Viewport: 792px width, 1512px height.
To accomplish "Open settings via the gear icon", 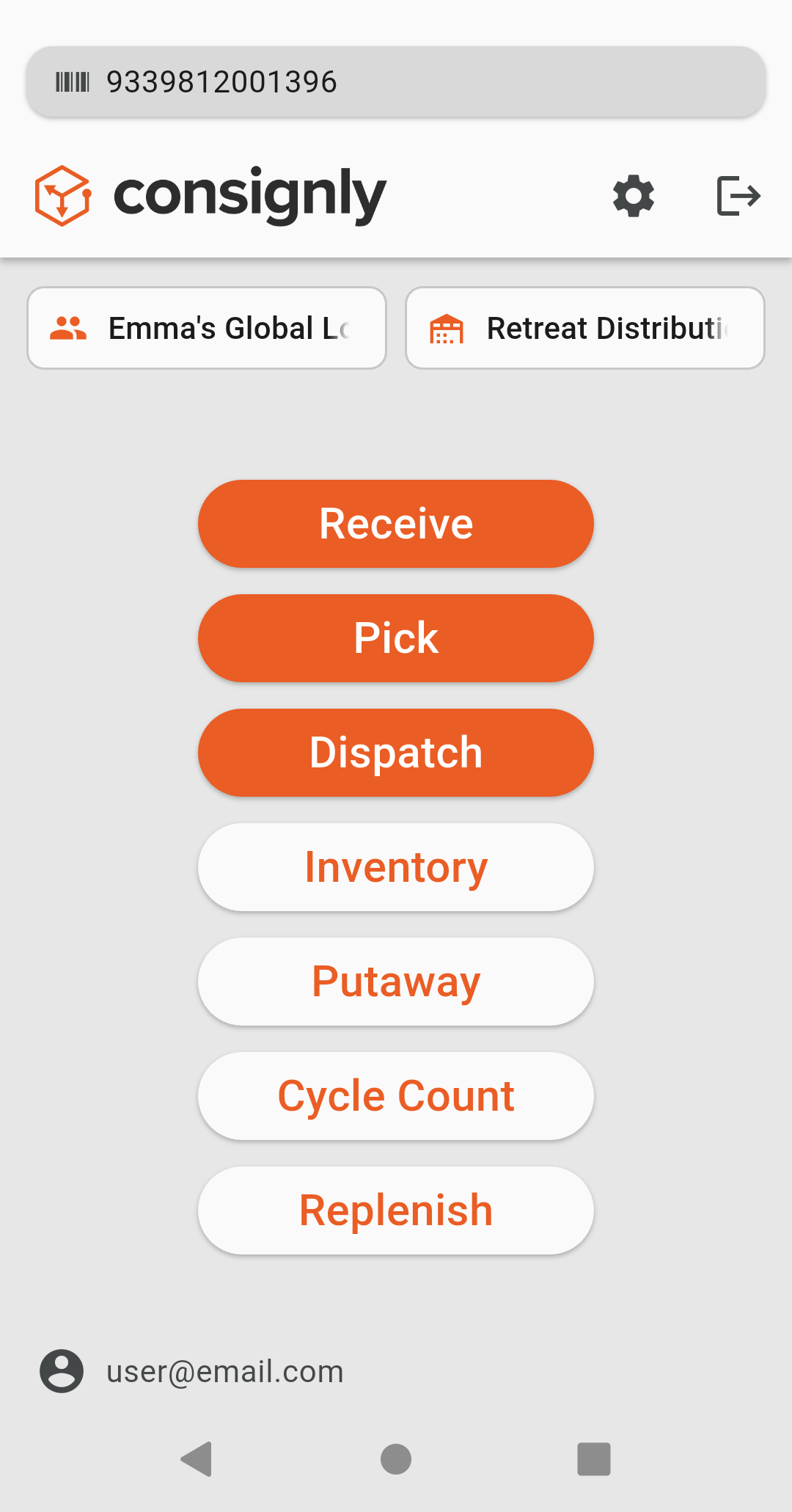I will [x=634, y=196].
